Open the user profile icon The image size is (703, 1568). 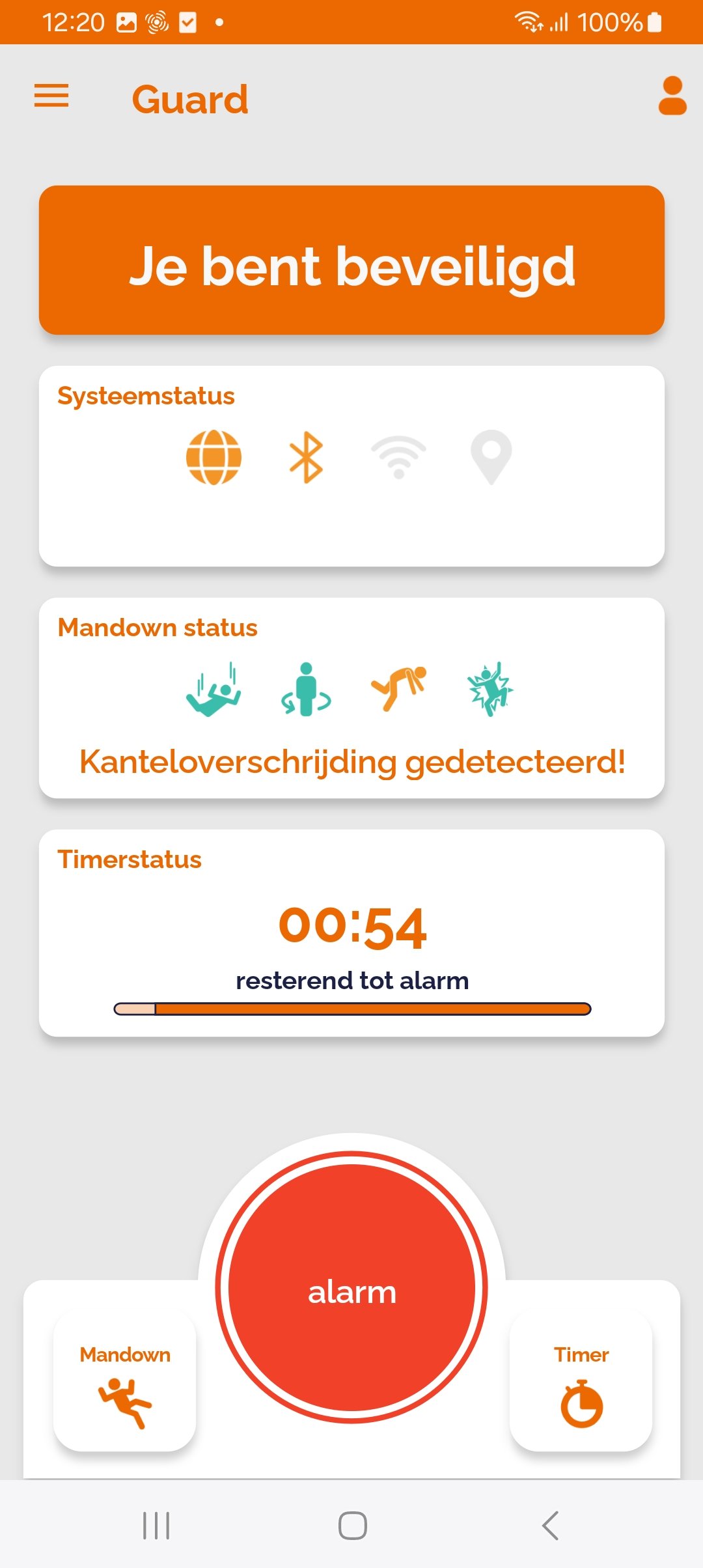click(x=672, y=96)
